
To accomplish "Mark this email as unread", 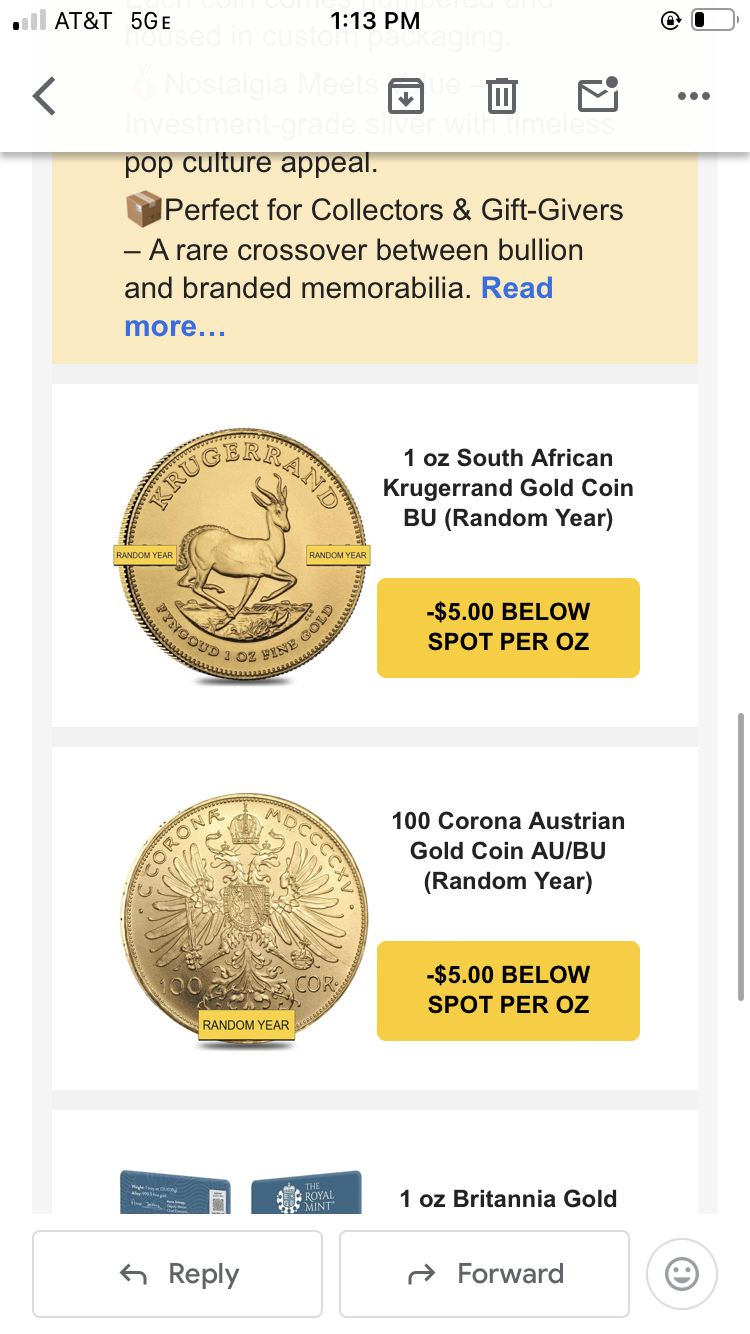I will coord(598,95).
